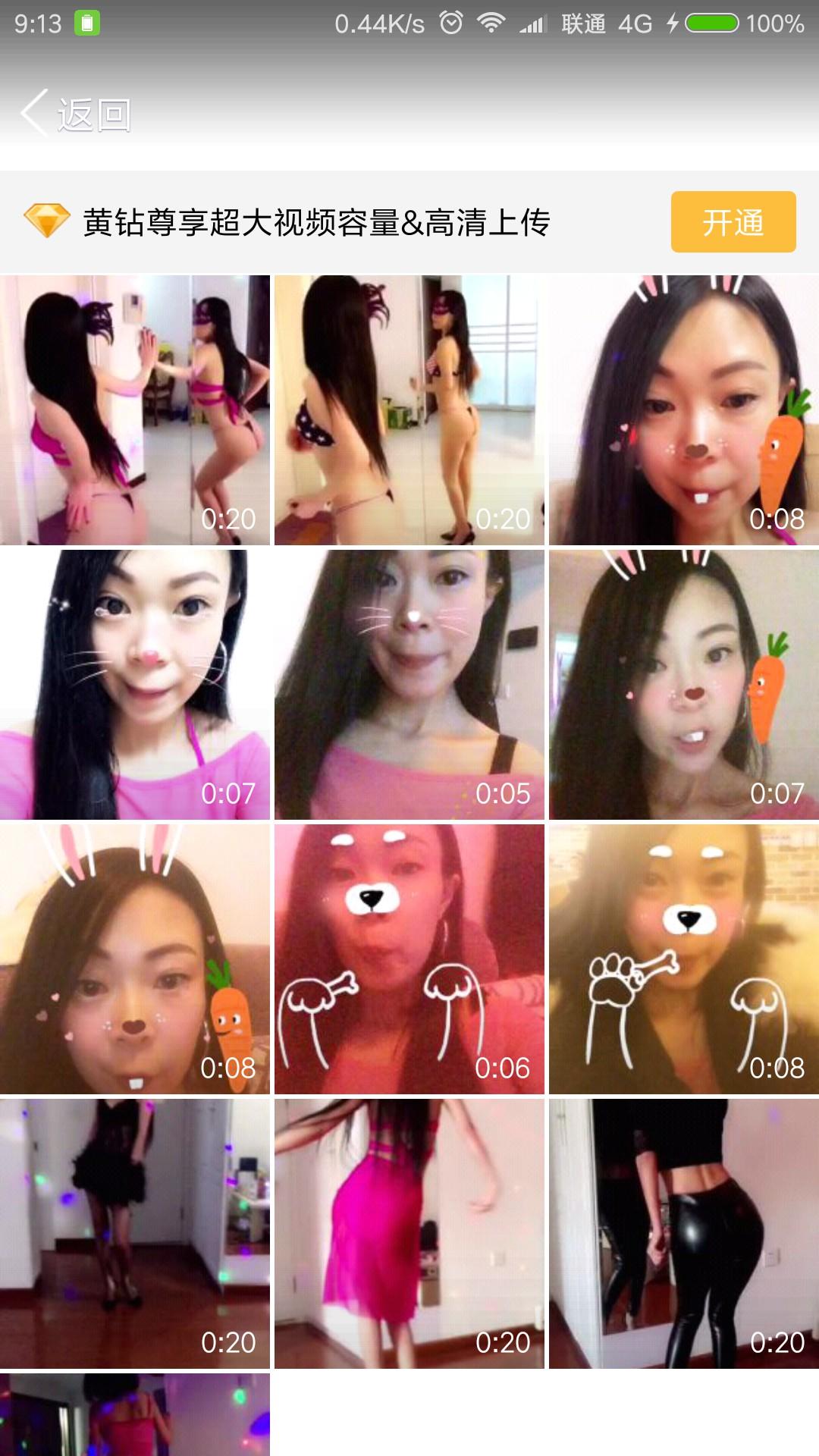Open the 0:20 black dress hallway video
This screenshot has width=819, height=1456.
135,1234
